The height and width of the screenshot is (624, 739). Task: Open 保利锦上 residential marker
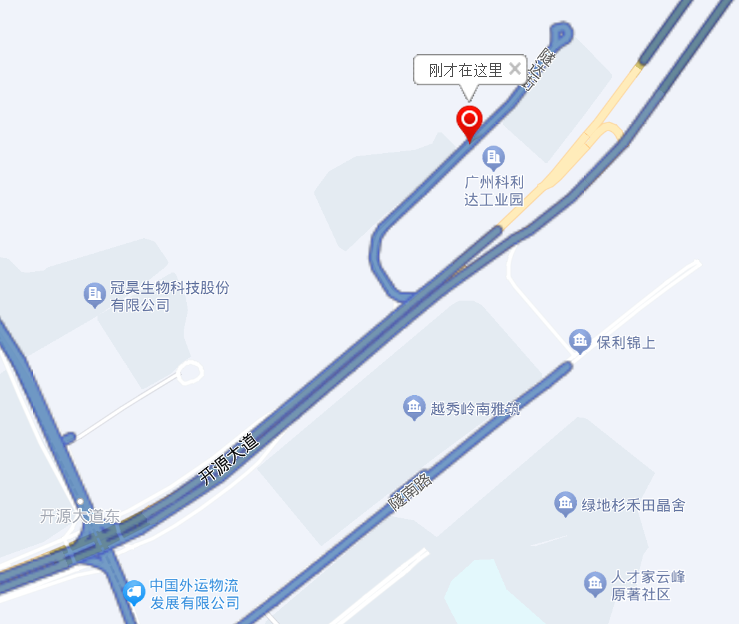580,342
